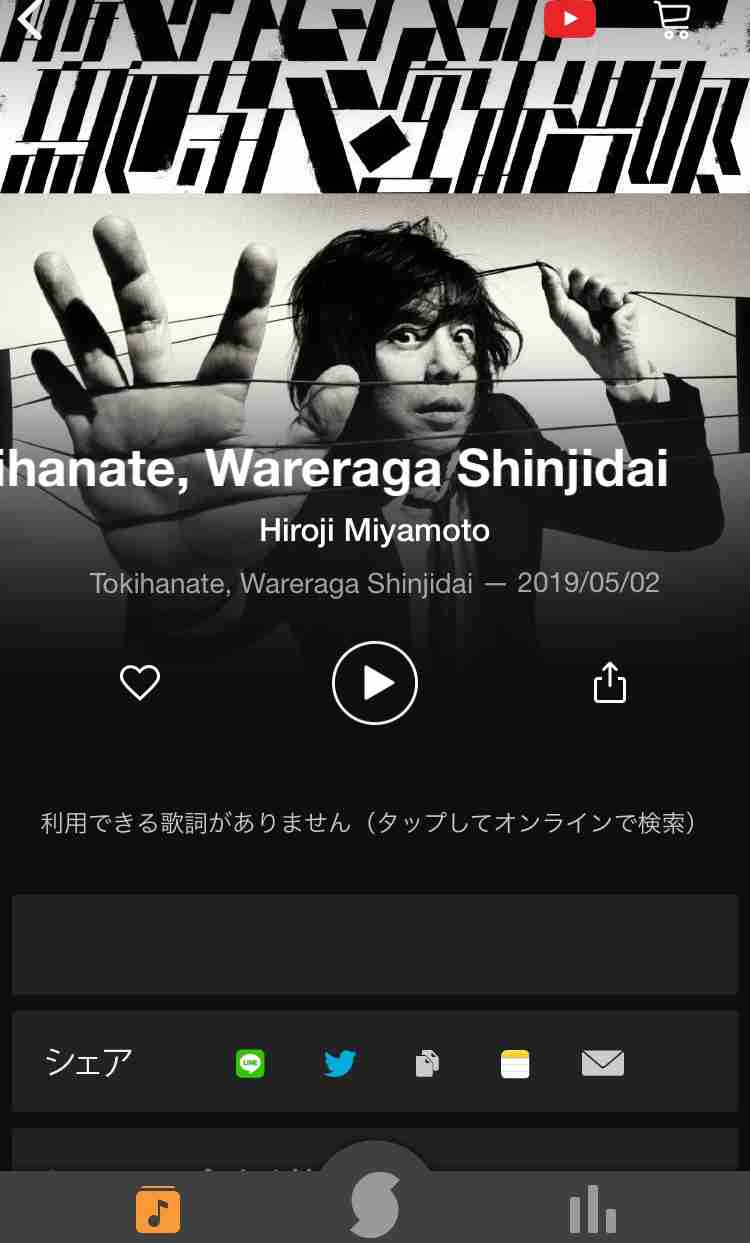The width and height of the screenshot is (750, 1243).
Task: Open the YouTube video button
Action: pyautogui.click(x=570, y=18)
